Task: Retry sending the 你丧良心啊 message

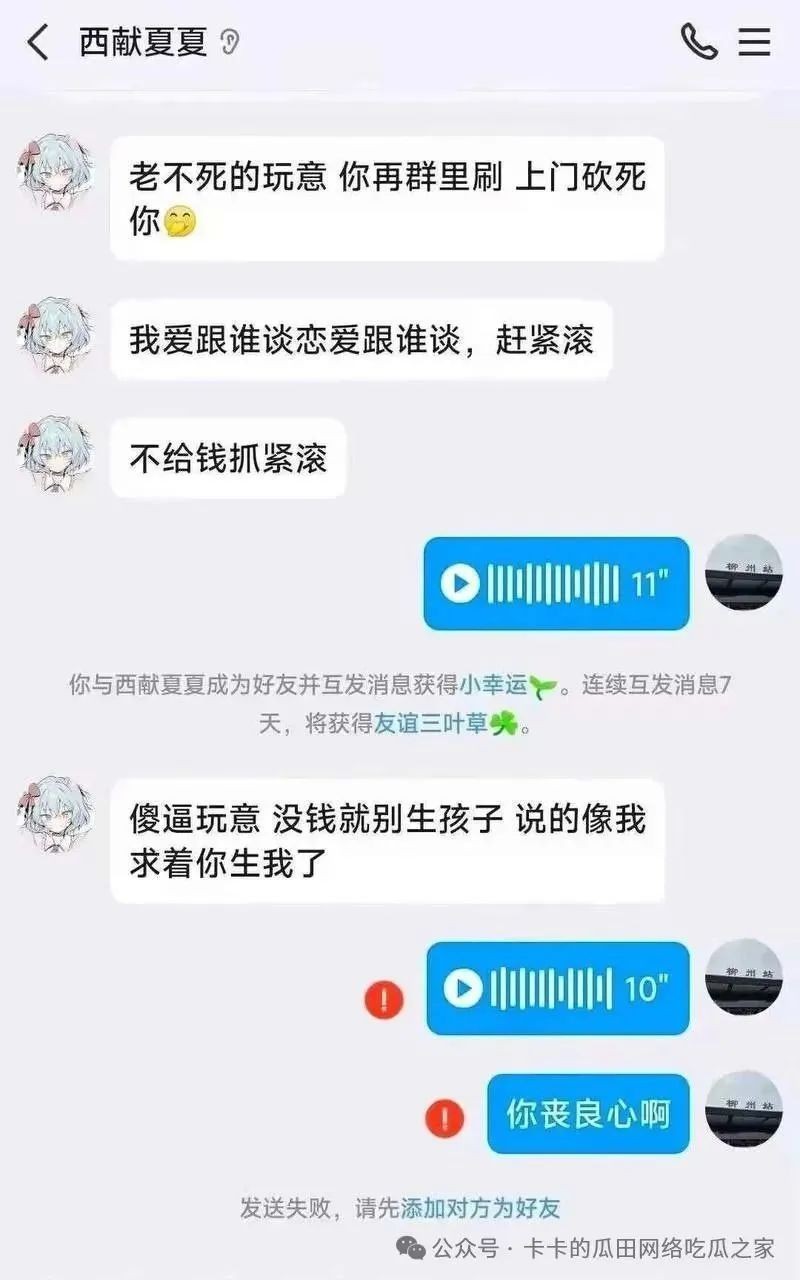Action: click(444, 1117)
